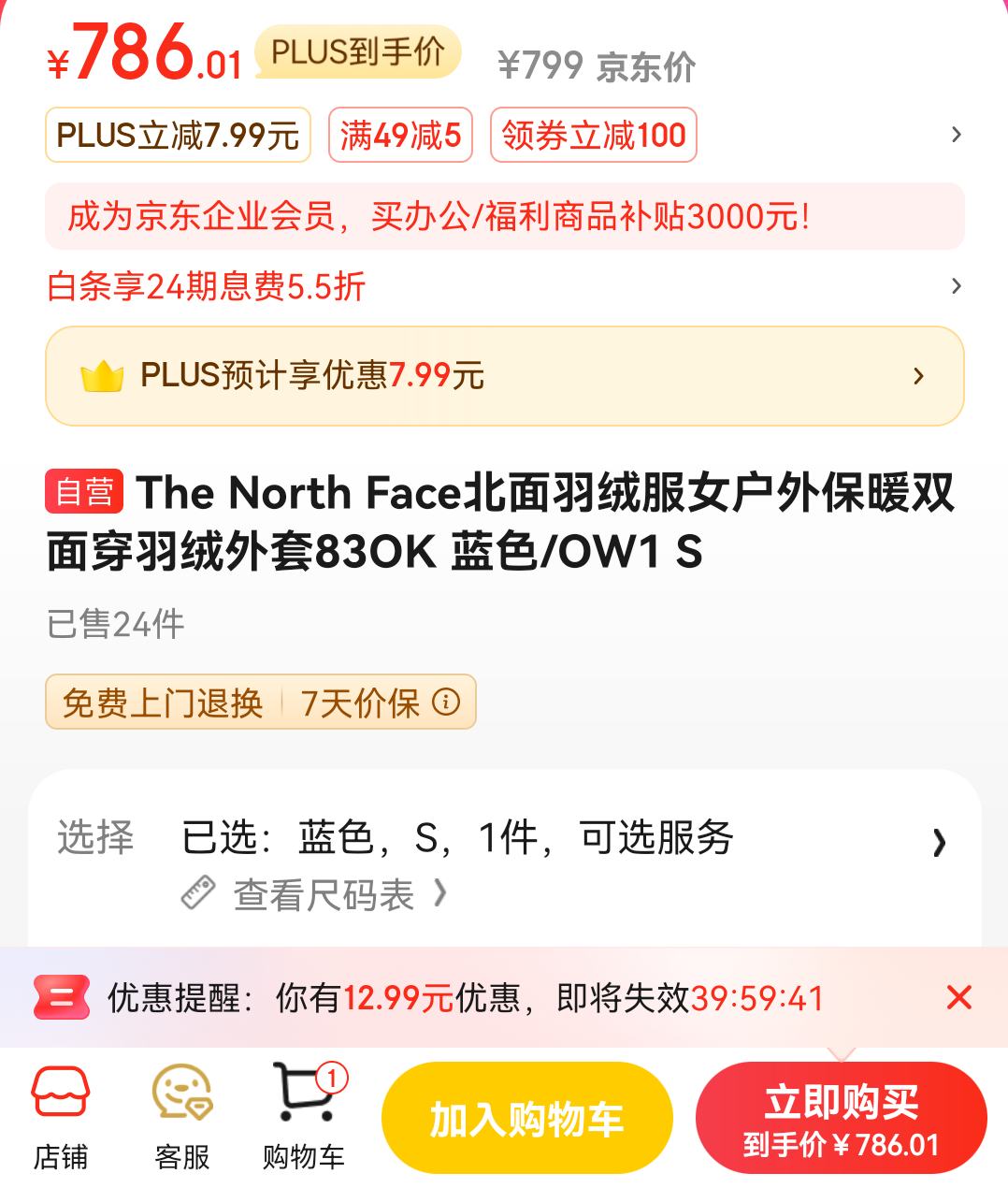
Task: Select the 满49减5 promotion tag
Action: [400, 136]
